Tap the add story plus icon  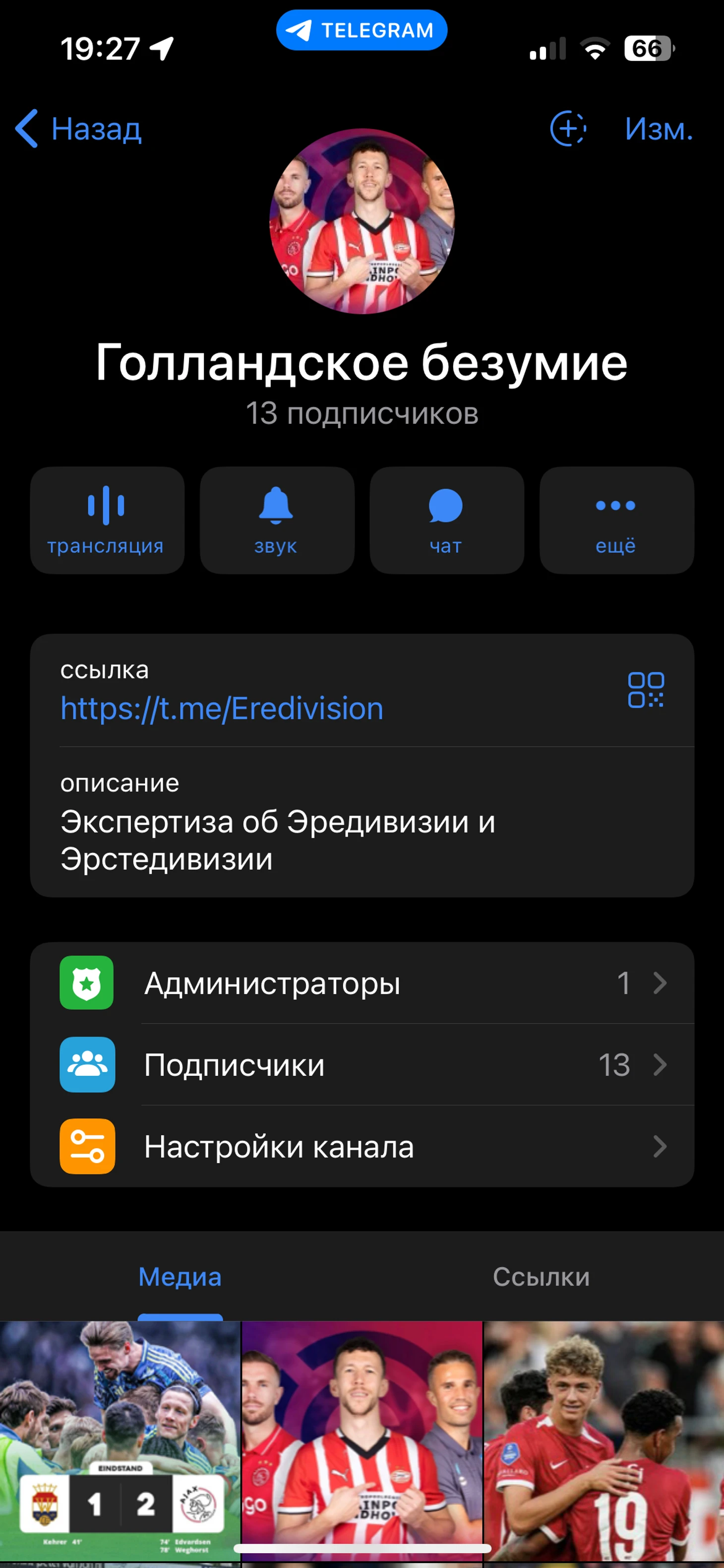click(x=568, y=129)
